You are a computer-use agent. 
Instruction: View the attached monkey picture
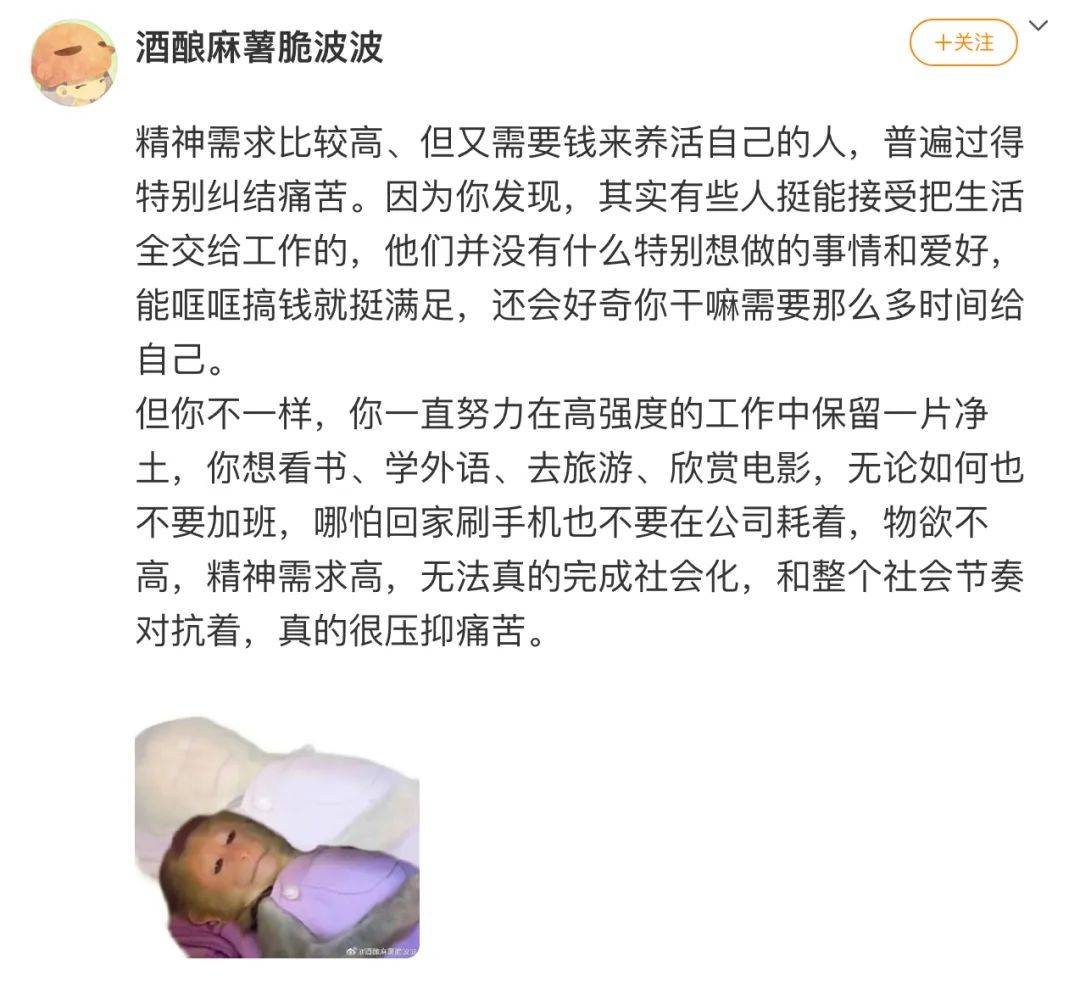pyautogui.click(x=277, y=836)
